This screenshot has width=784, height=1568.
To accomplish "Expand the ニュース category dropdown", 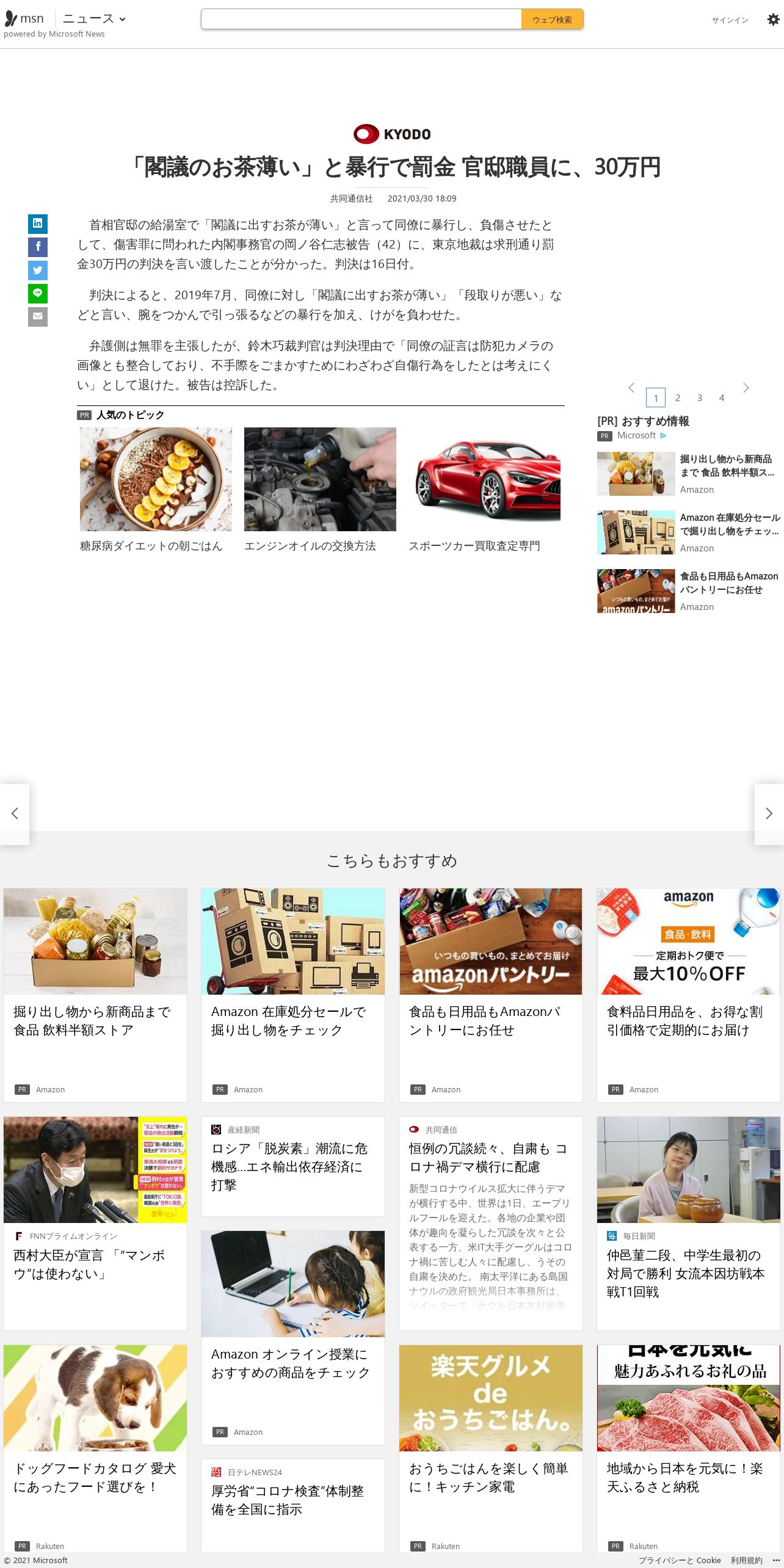I will click(94, 19).
